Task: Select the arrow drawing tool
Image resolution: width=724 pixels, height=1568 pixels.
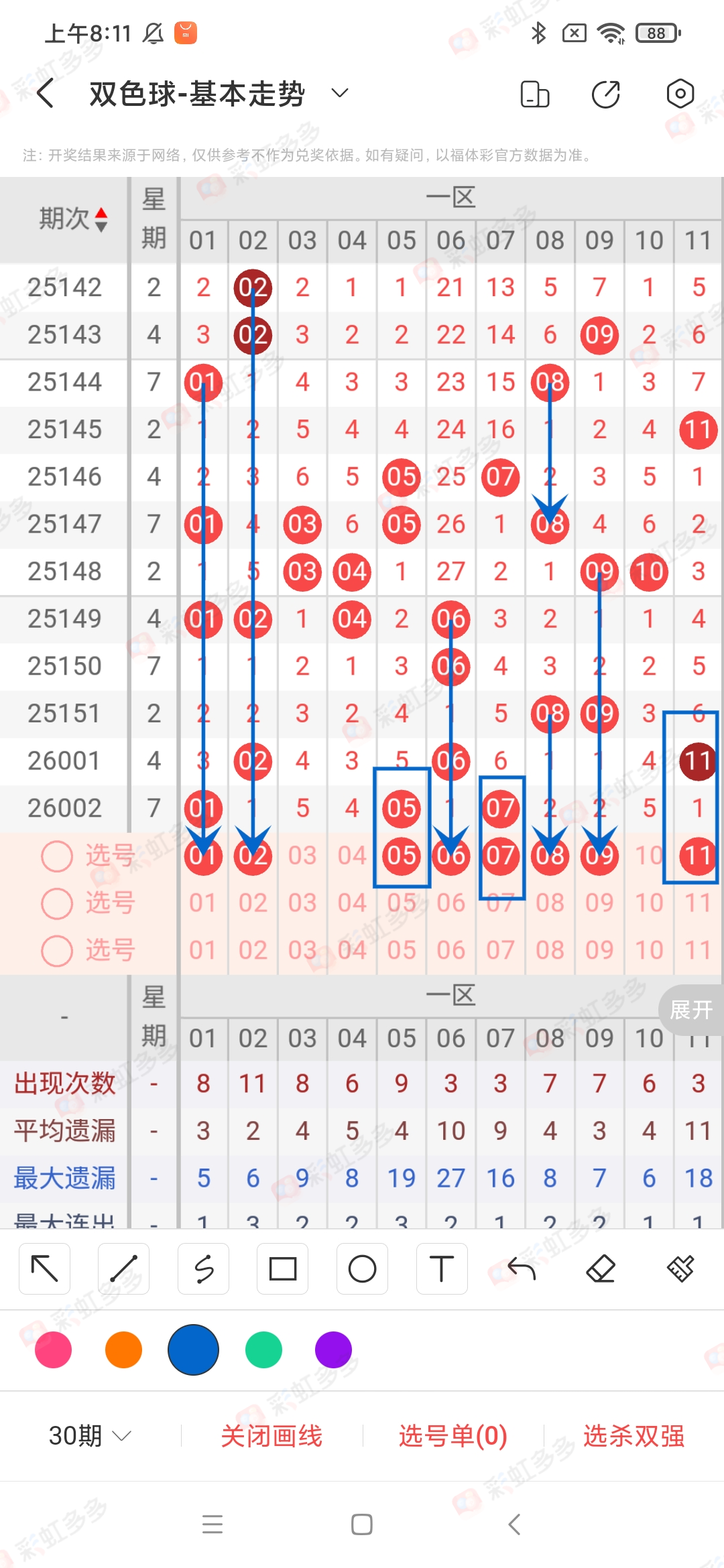Action: pyautogui.click(x=44, y=1268)
